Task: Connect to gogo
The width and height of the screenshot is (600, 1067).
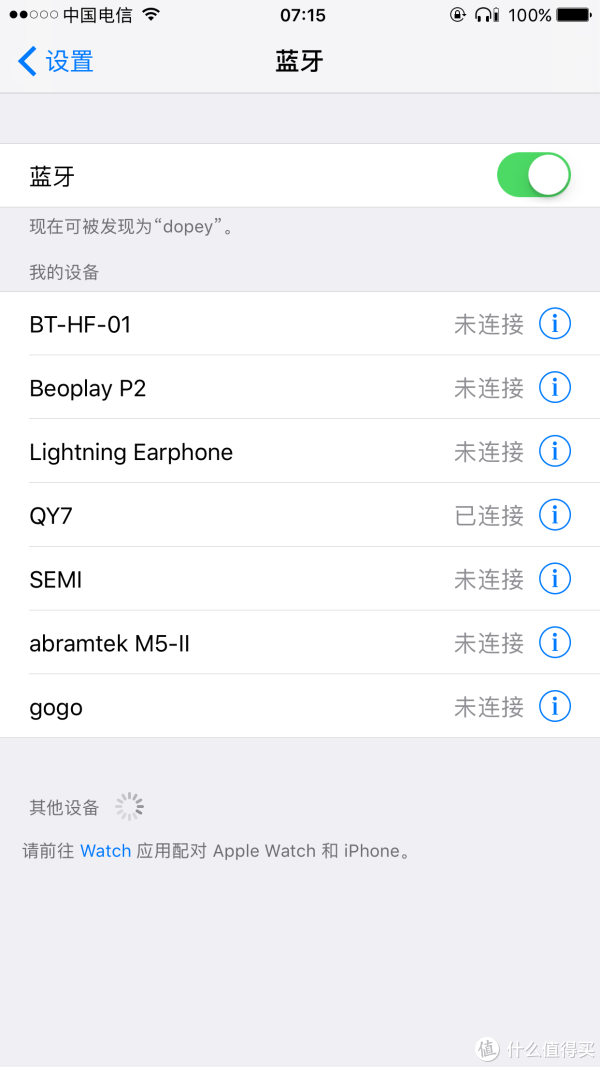Action: [x=300, y=706]
